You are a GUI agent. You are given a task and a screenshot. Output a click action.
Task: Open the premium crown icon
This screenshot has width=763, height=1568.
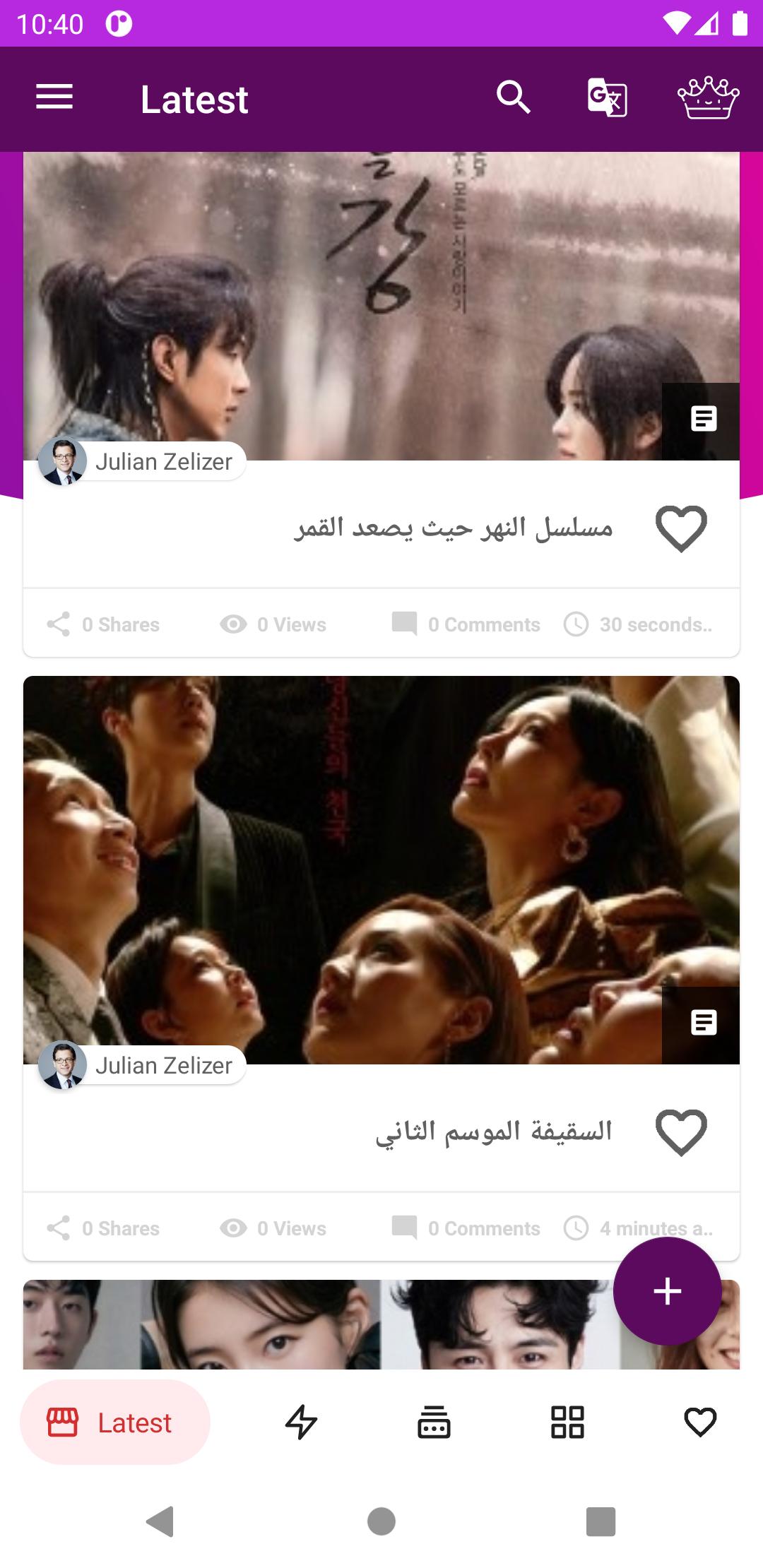coord(708,97)
